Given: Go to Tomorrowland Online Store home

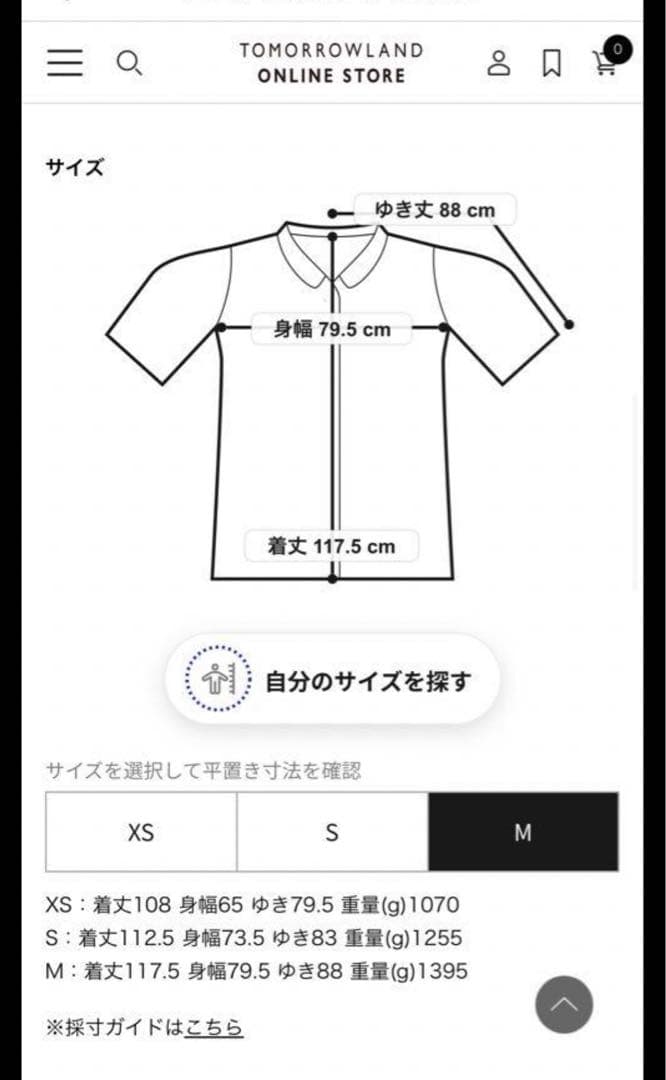Looking at the screenshot, I should 331,62.
